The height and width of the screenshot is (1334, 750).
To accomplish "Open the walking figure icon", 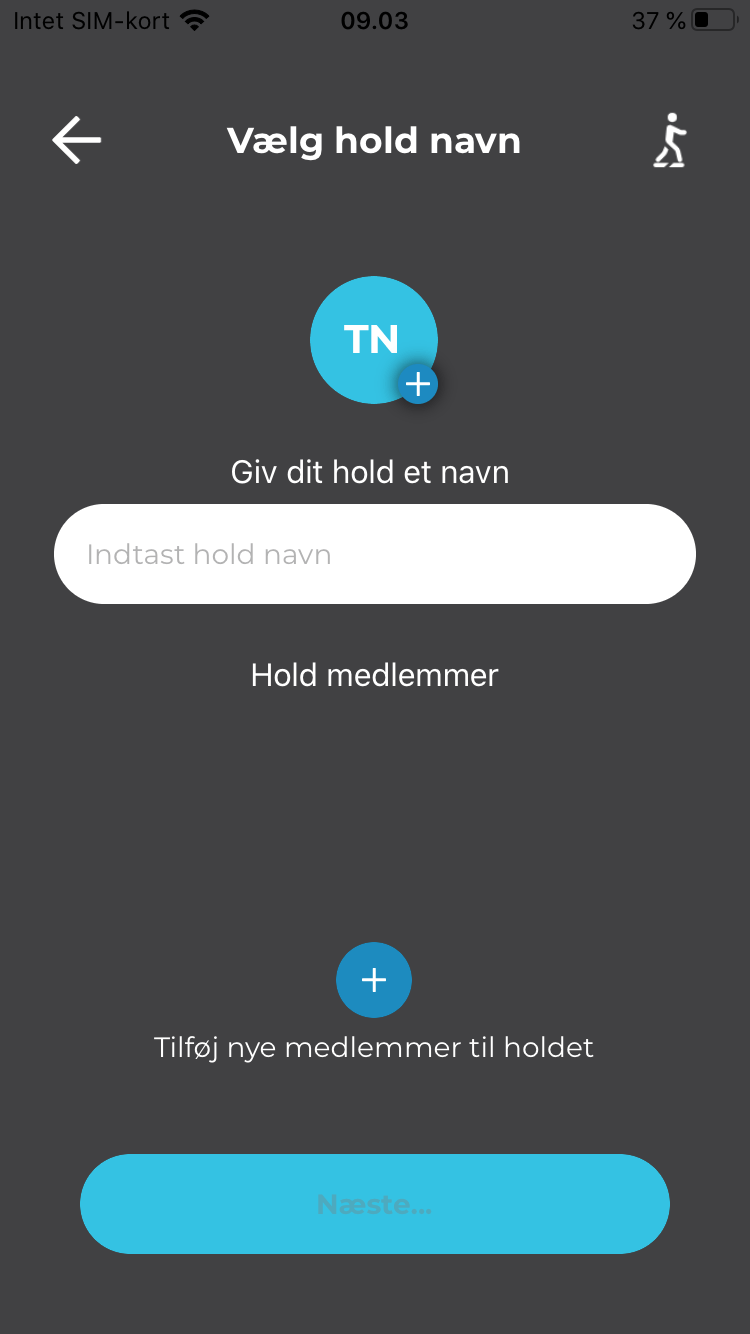I will (671, 140).
